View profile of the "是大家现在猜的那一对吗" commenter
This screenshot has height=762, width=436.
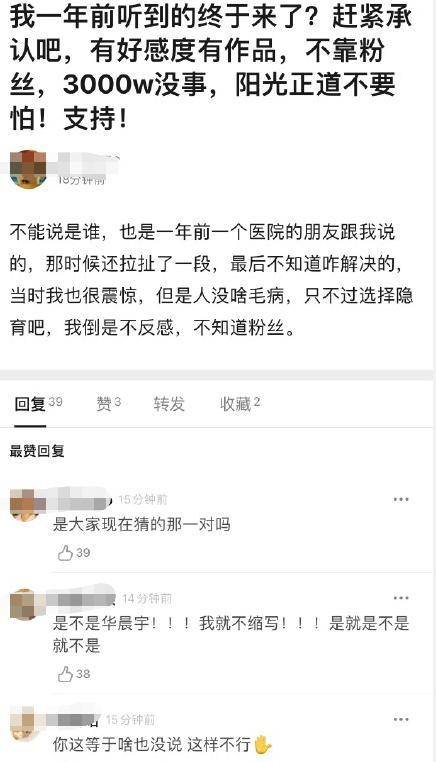pos(23,504)
